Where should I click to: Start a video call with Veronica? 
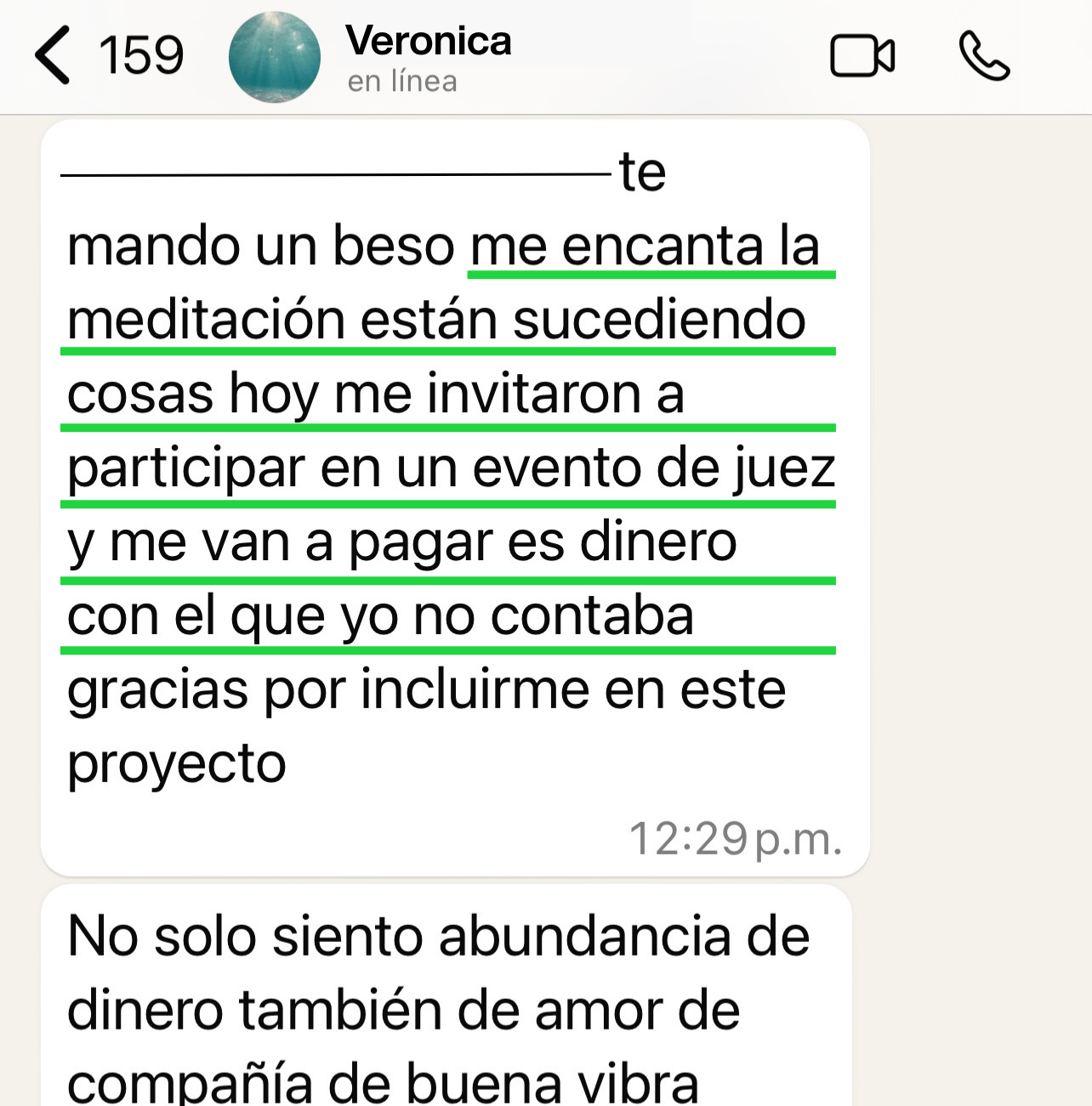click(862, 57)
